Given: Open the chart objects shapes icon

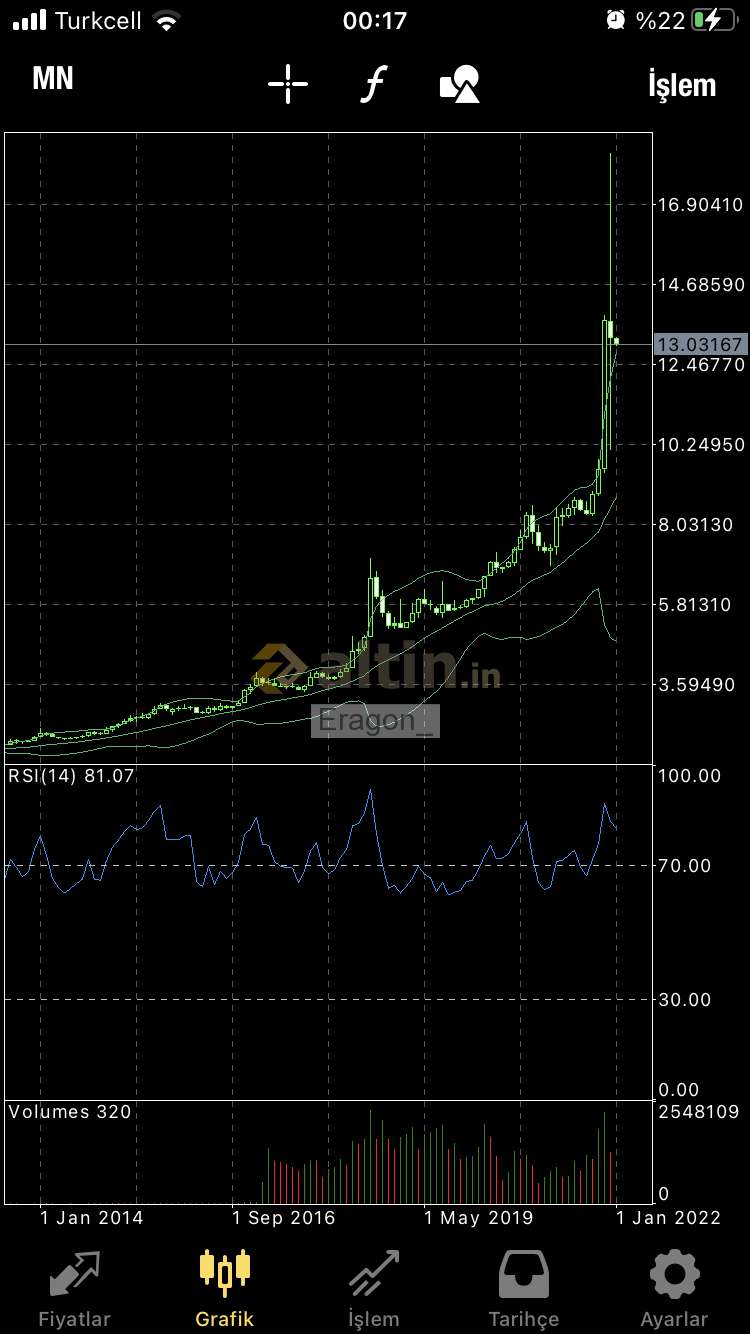Looking at the screenshot, I should coord(460,84).
